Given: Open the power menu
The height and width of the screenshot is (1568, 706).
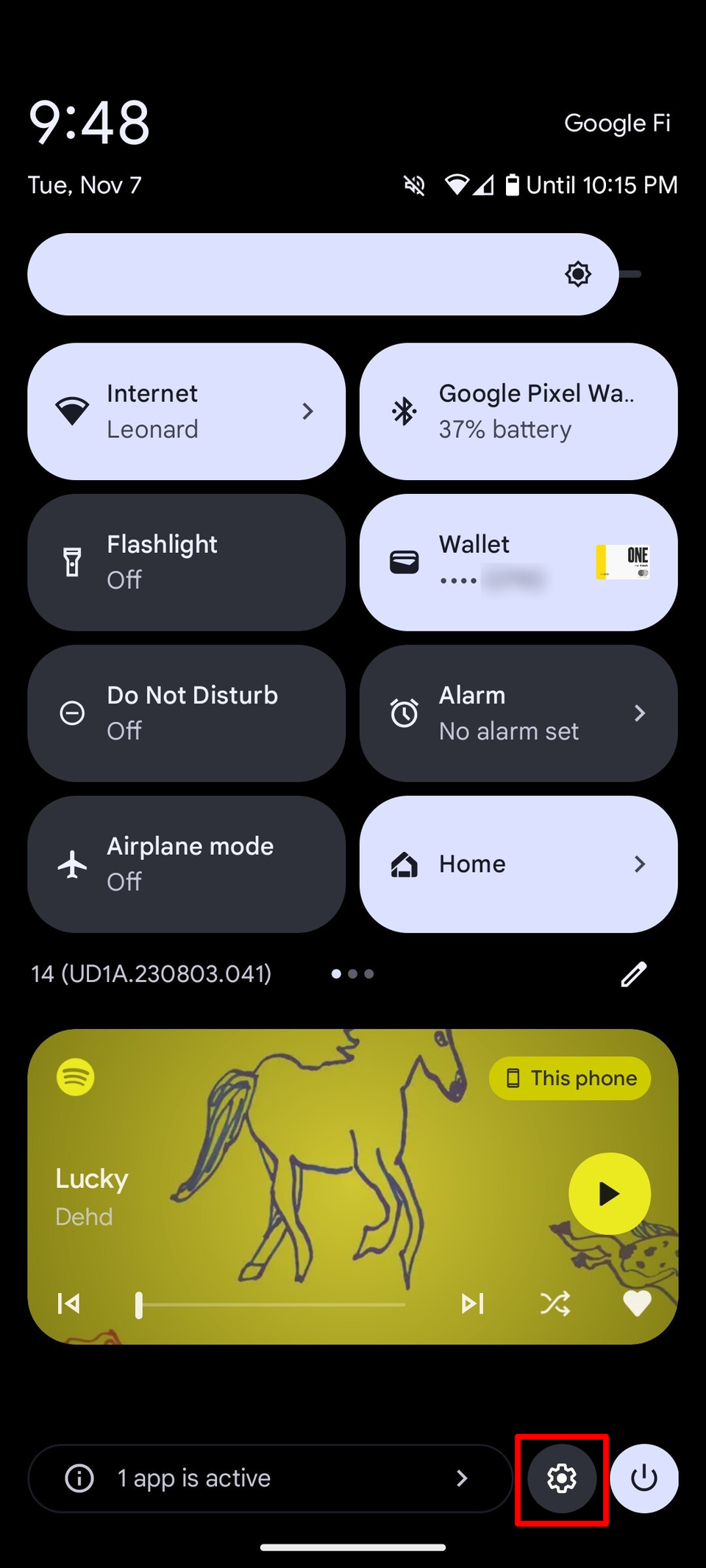Looking at the screenshot, I should (x=643, y=1479).
